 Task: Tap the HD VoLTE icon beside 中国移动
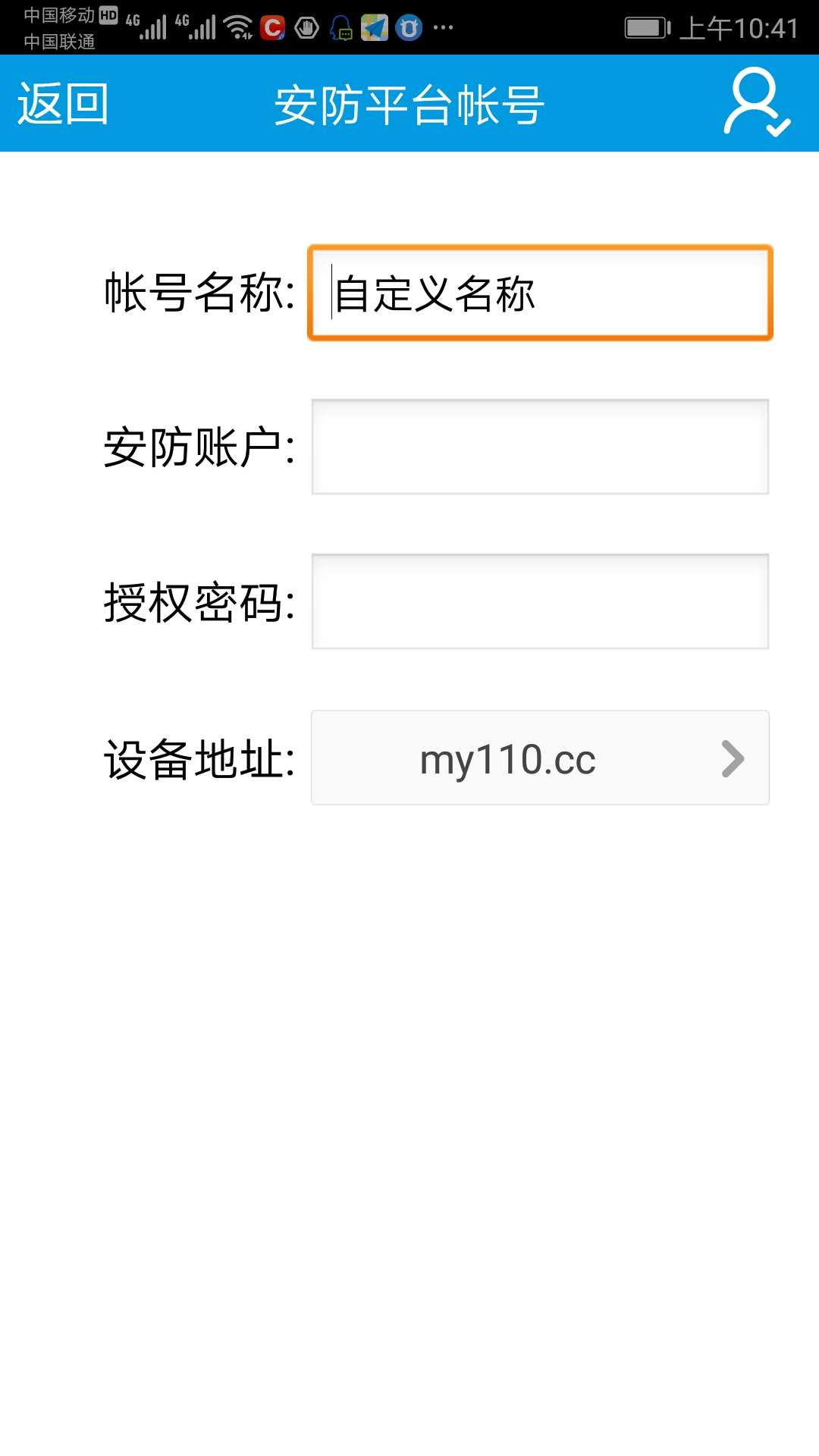pyautogui.click(x=108, y=14)
